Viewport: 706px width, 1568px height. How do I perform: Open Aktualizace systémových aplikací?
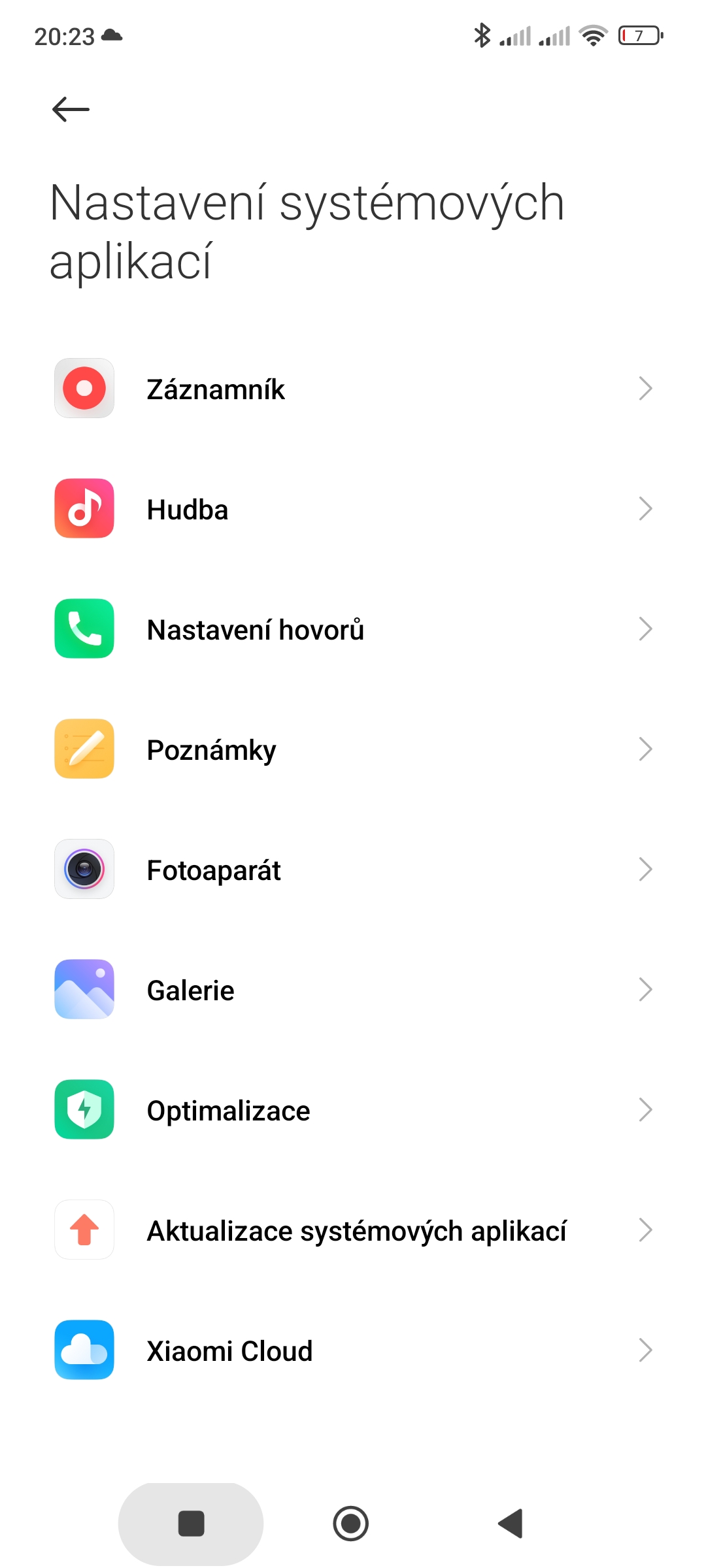tap(353, 1230)
